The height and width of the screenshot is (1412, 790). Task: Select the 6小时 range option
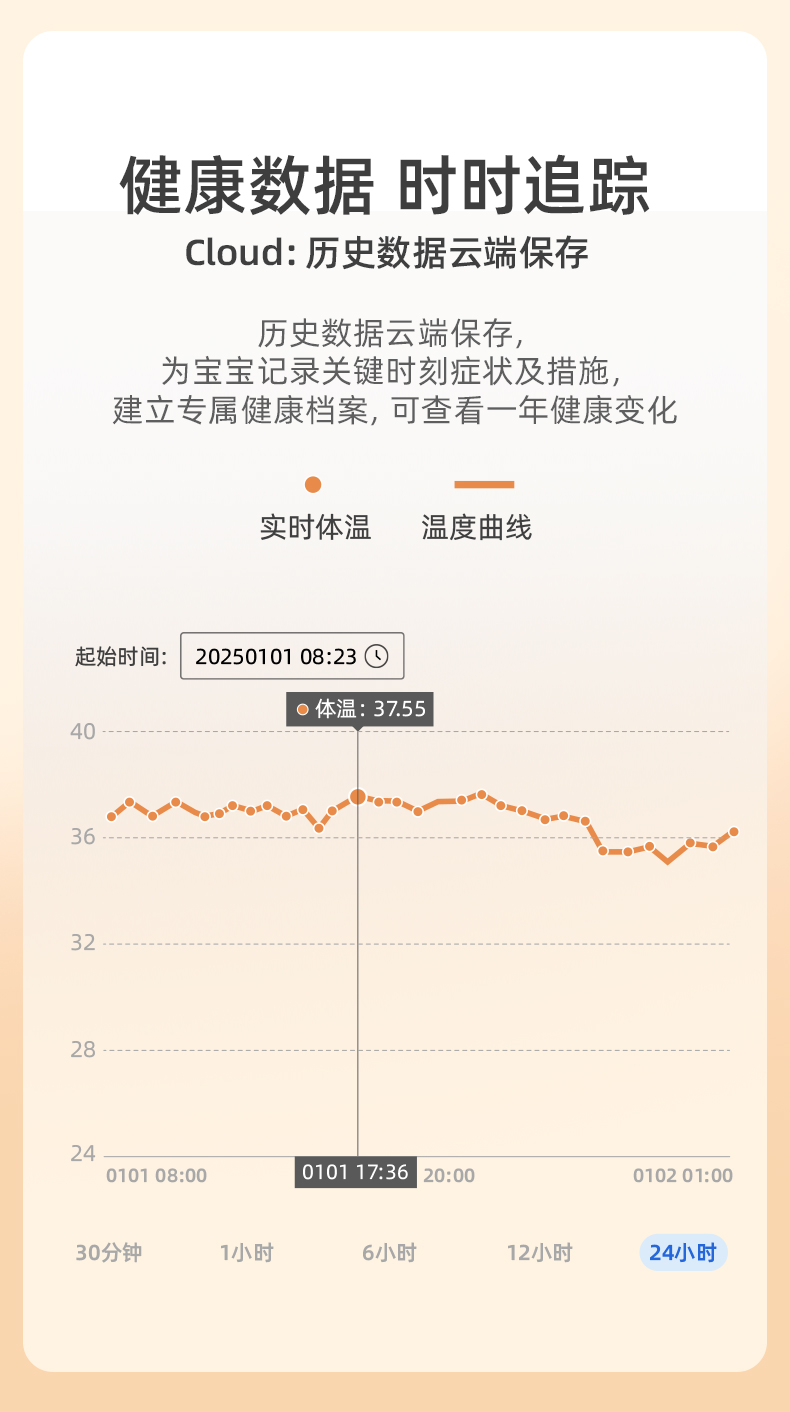(x=392, y=1252)
